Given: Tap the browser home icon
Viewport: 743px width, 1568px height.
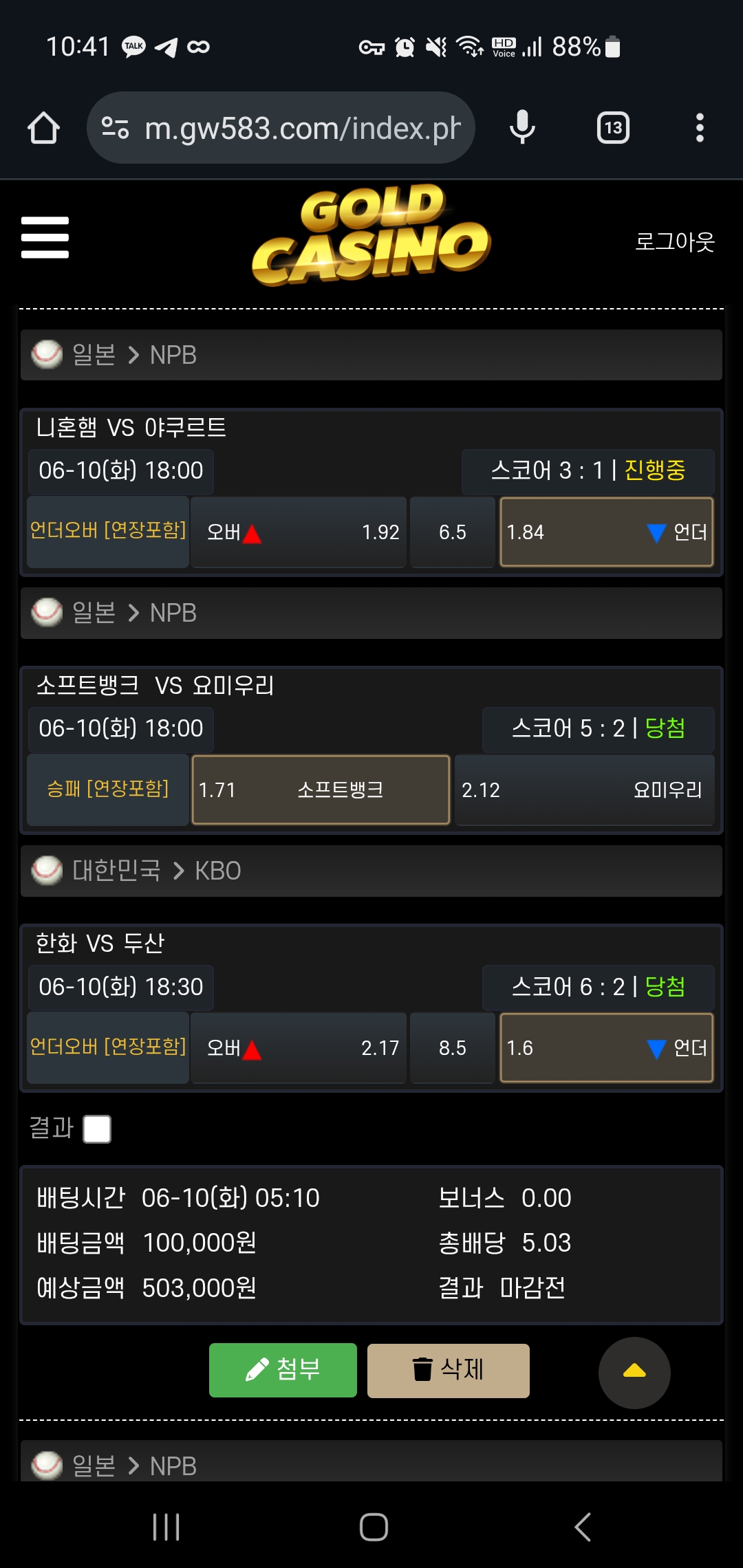Looking at the screenshot, I should tap(43, 128).
